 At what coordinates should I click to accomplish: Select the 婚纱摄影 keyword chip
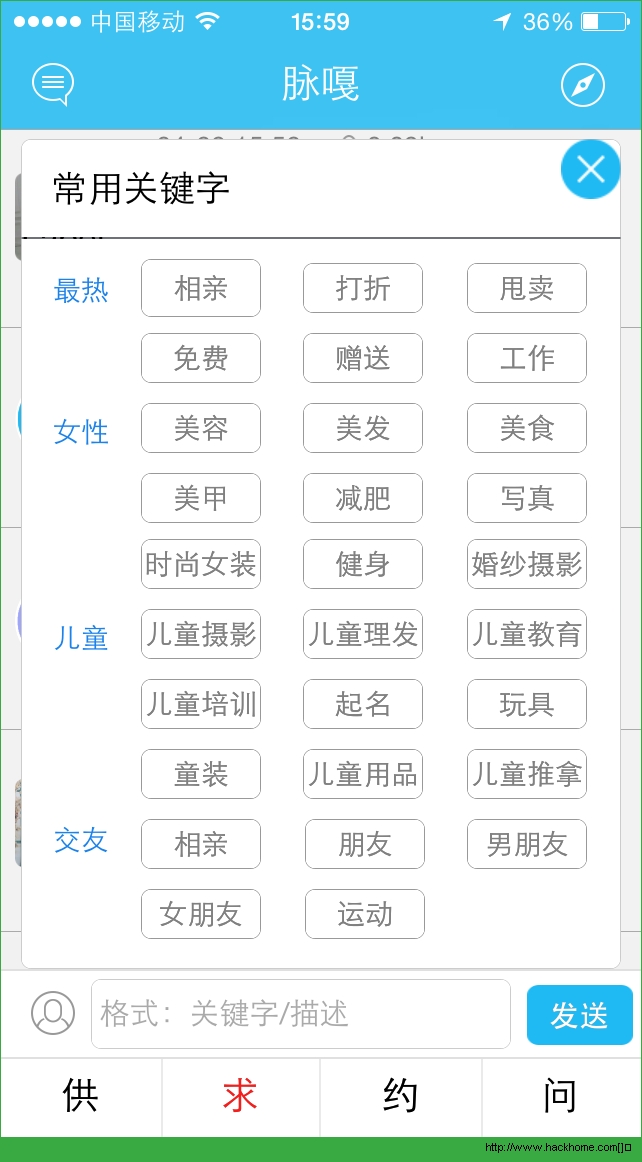527,564
